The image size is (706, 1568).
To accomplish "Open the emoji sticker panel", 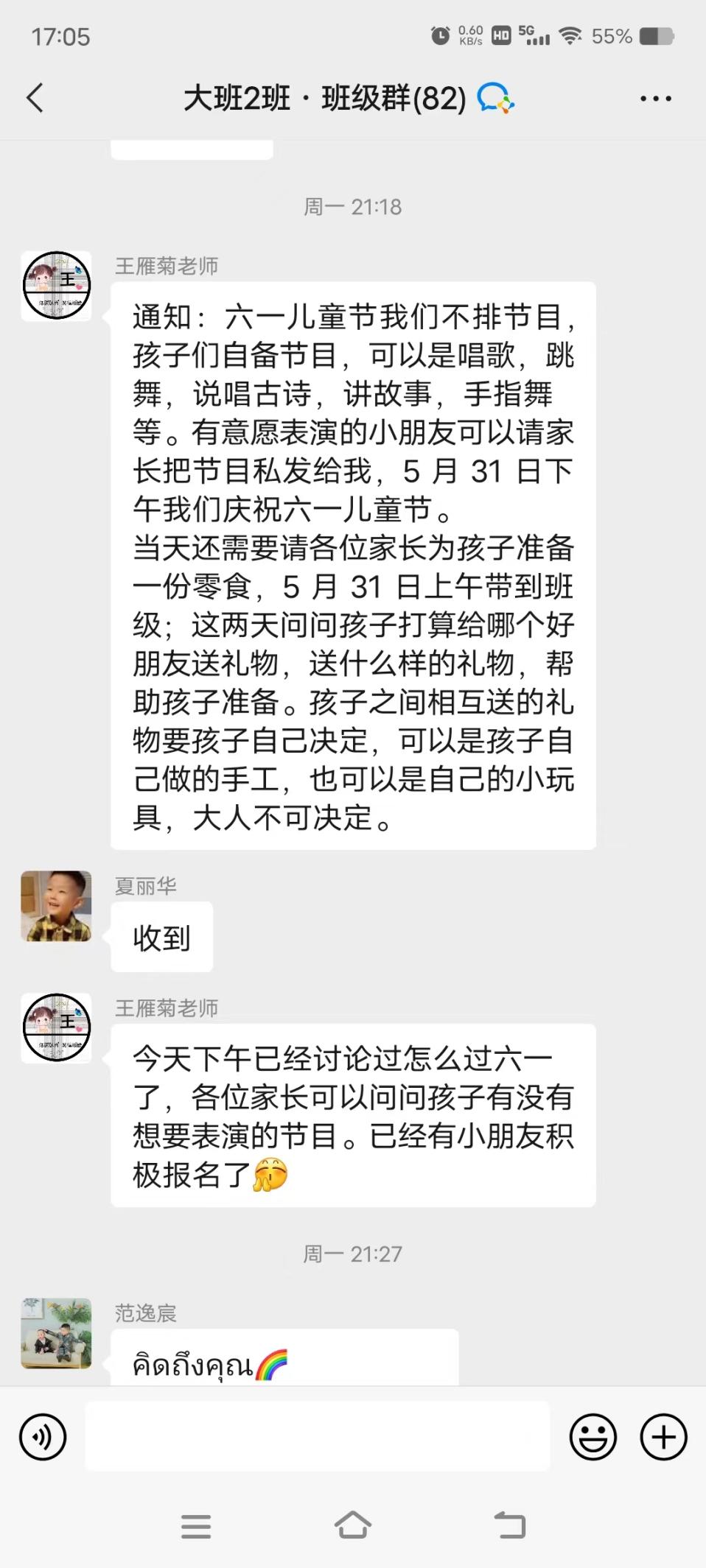I will (x=593, y=1436).
